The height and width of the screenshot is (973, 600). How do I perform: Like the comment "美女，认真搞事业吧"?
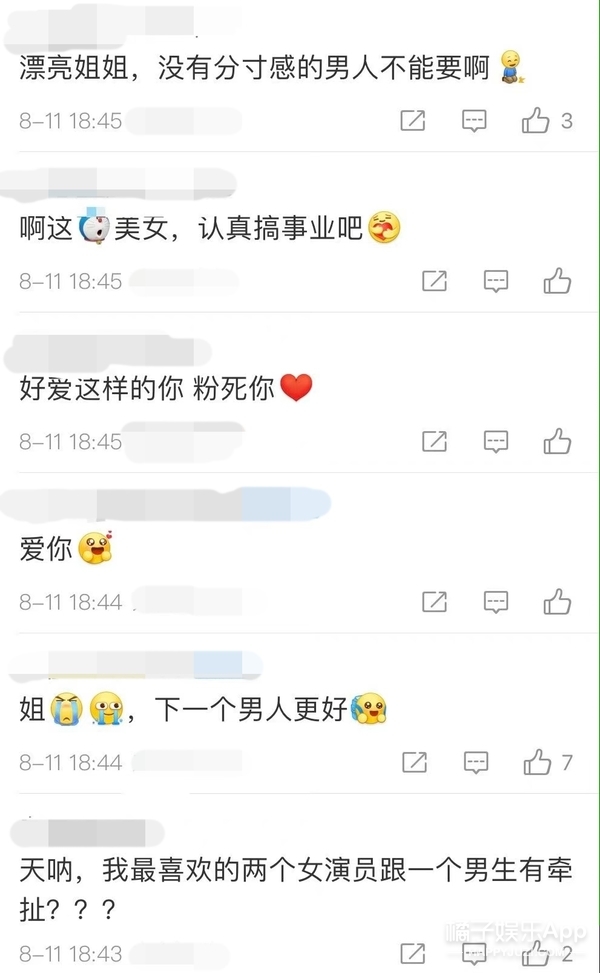557,281
